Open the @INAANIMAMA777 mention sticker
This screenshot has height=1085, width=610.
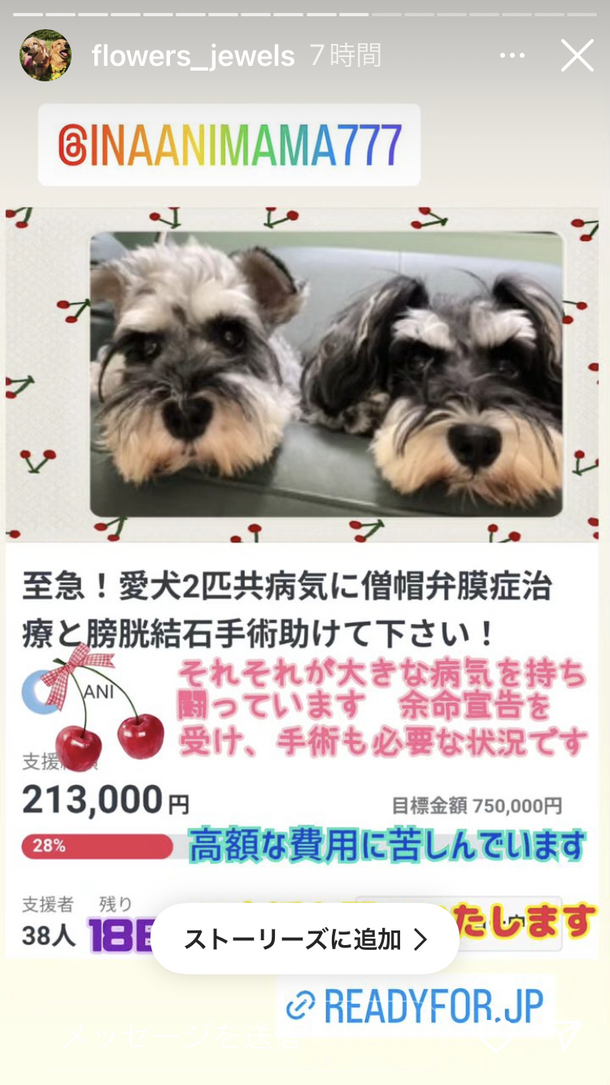pos(229,145)
